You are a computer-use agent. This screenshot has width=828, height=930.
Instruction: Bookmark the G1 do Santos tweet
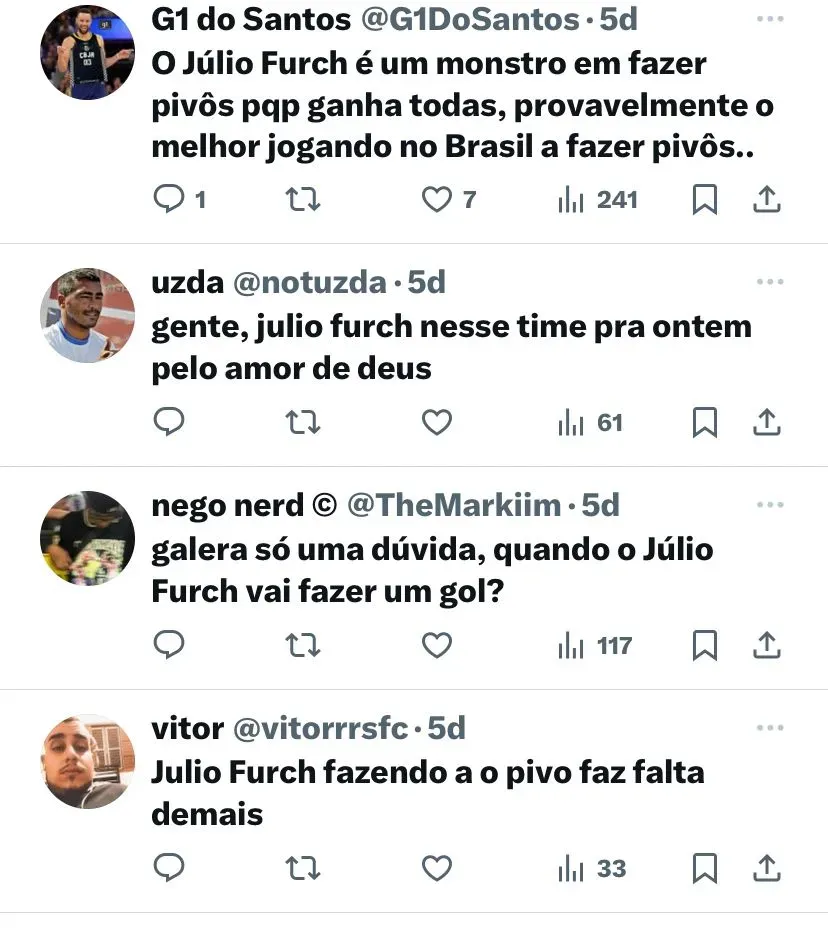coord(705,200)
